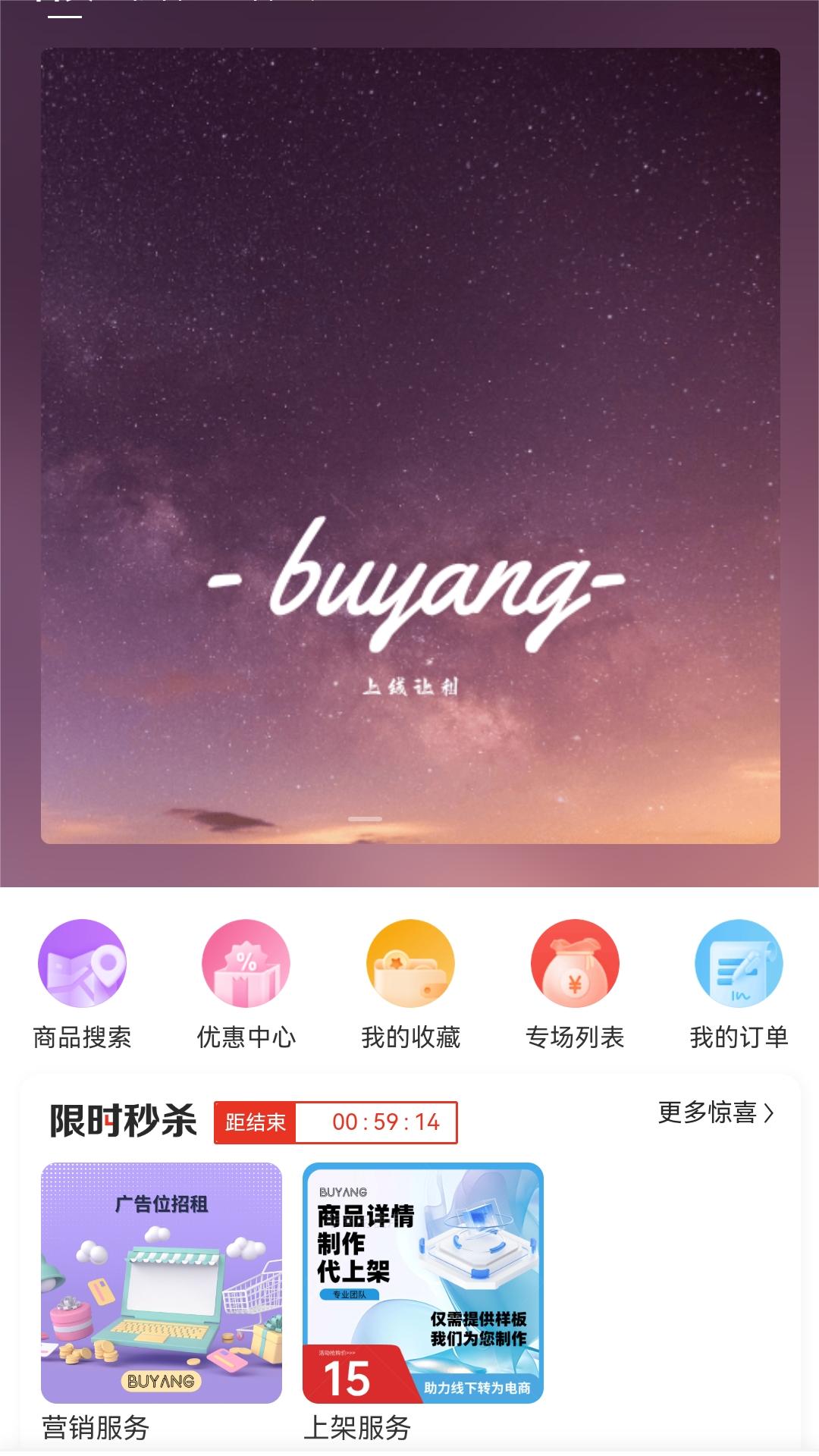Open the buyang banner
Viewport: 819px width, 1456px height.
pos(409,446)
